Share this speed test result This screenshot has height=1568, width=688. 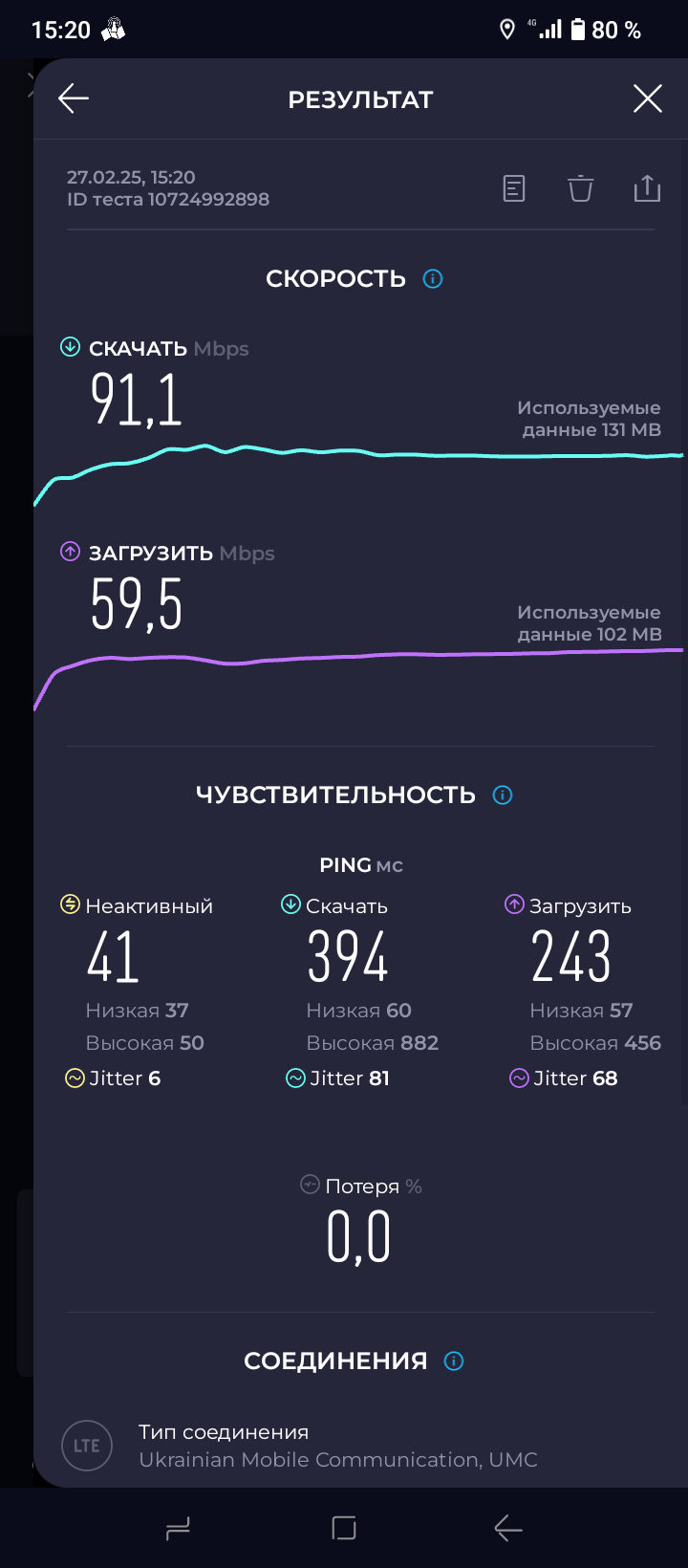click(x=647, y=188)
